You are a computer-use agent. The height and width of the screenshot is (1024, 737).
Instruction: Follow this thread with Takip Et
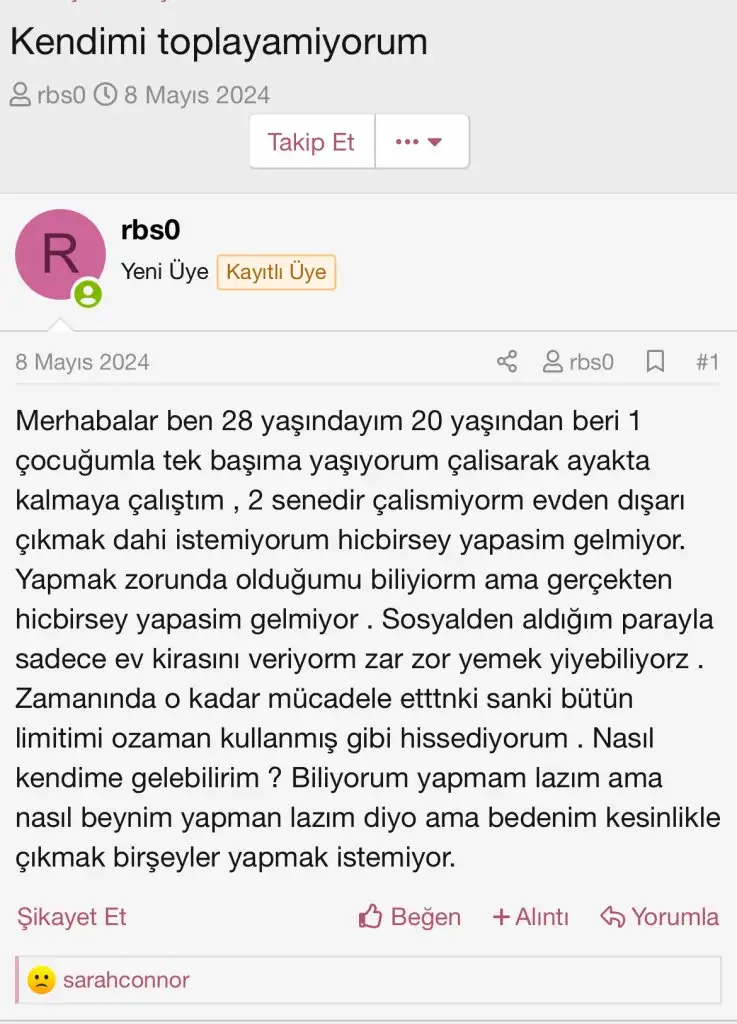311,142
